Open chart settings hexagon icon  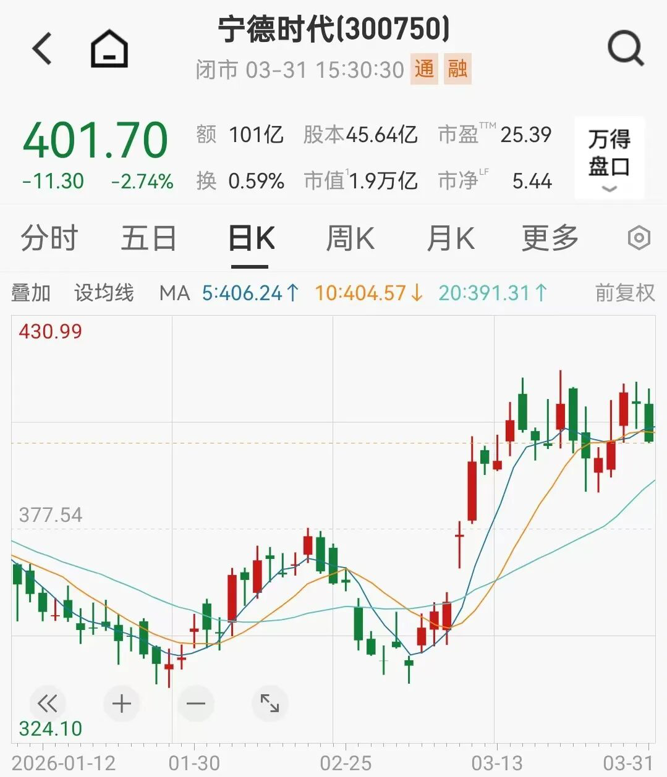point(638,238)
